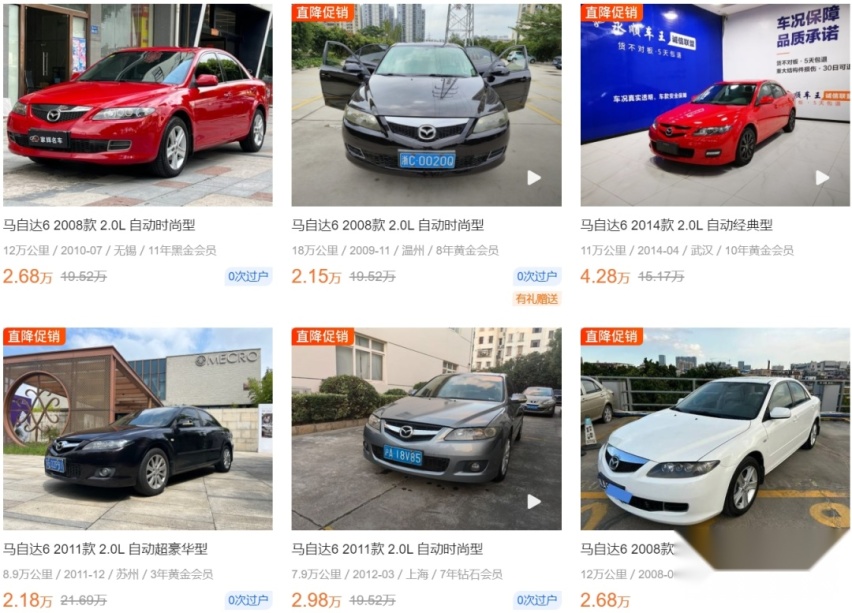
Task: Play the video on the Wenzhou black car
Action: tap(534, 178)
